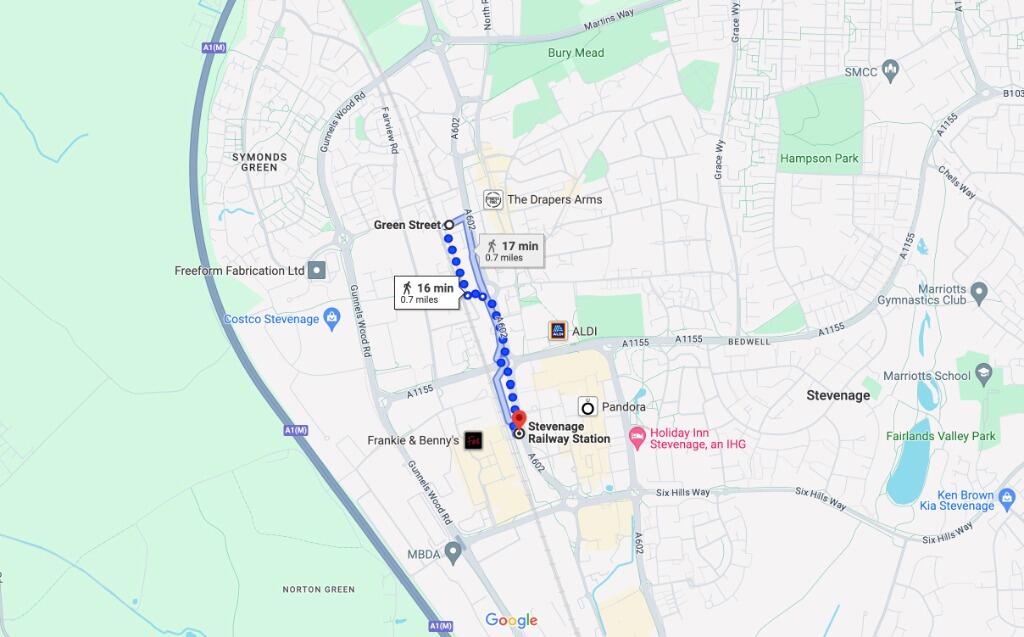Open the MBDA place marker
This screenshot has height=637, width=1024.
tap(454, 550)
